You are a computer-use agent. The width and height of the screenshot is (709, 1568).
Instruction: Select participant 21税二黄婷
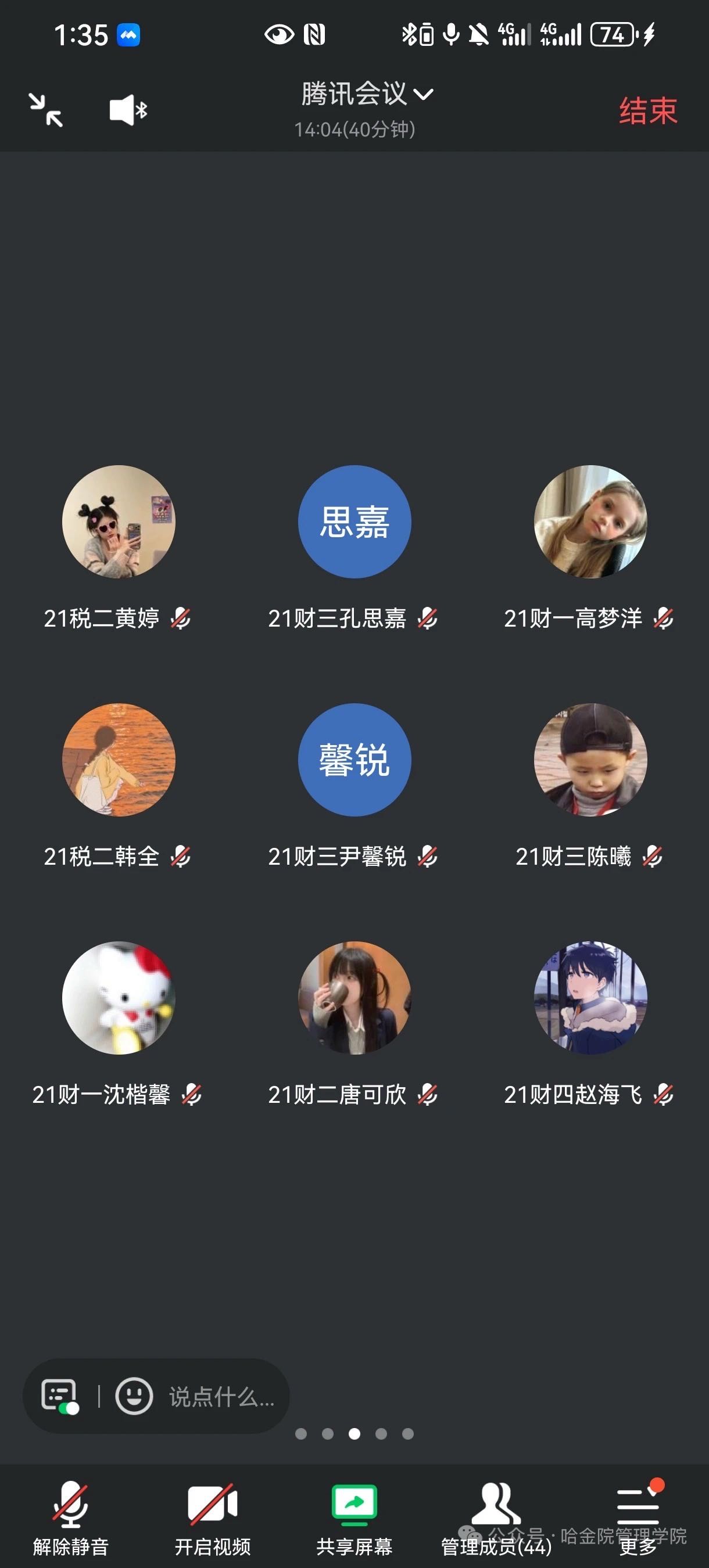tap(118, 522)
